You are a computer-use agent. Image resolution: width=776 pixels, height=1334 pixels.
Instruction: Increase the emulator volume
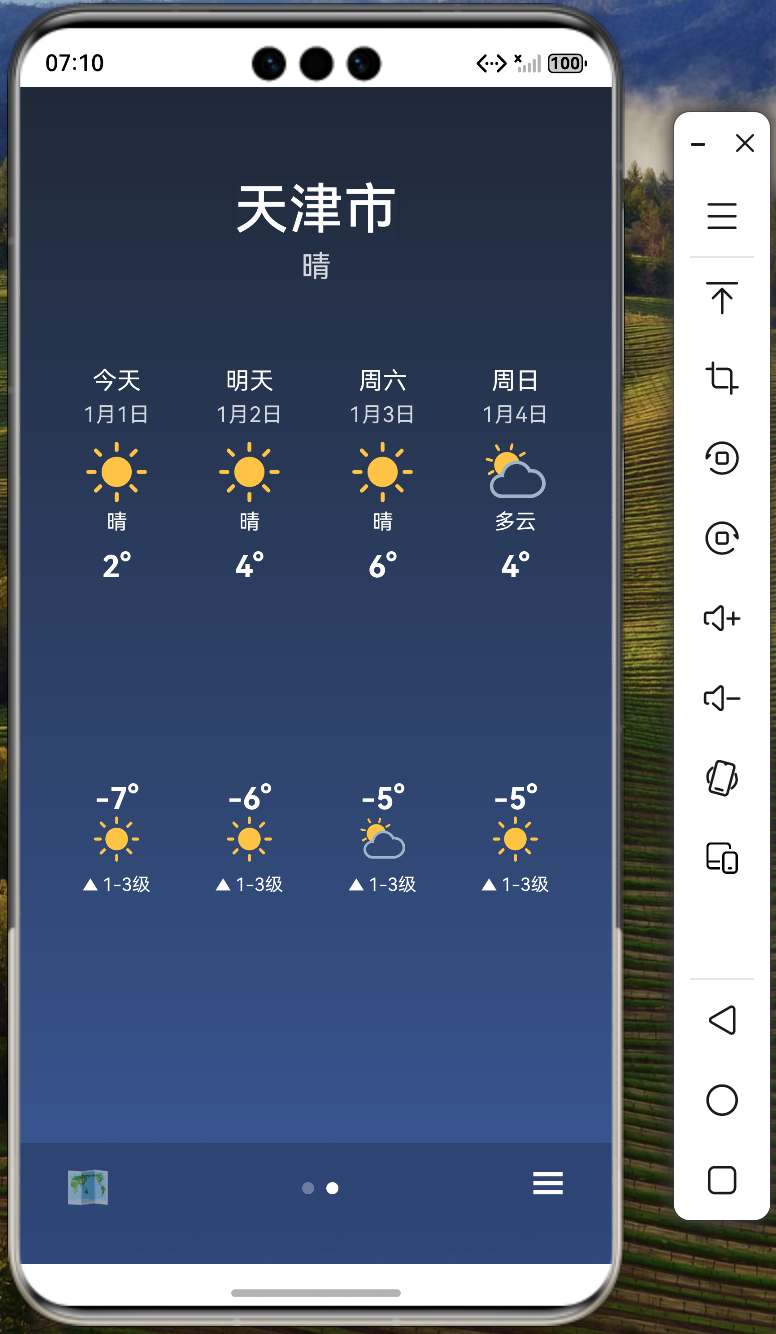(722, 618)
